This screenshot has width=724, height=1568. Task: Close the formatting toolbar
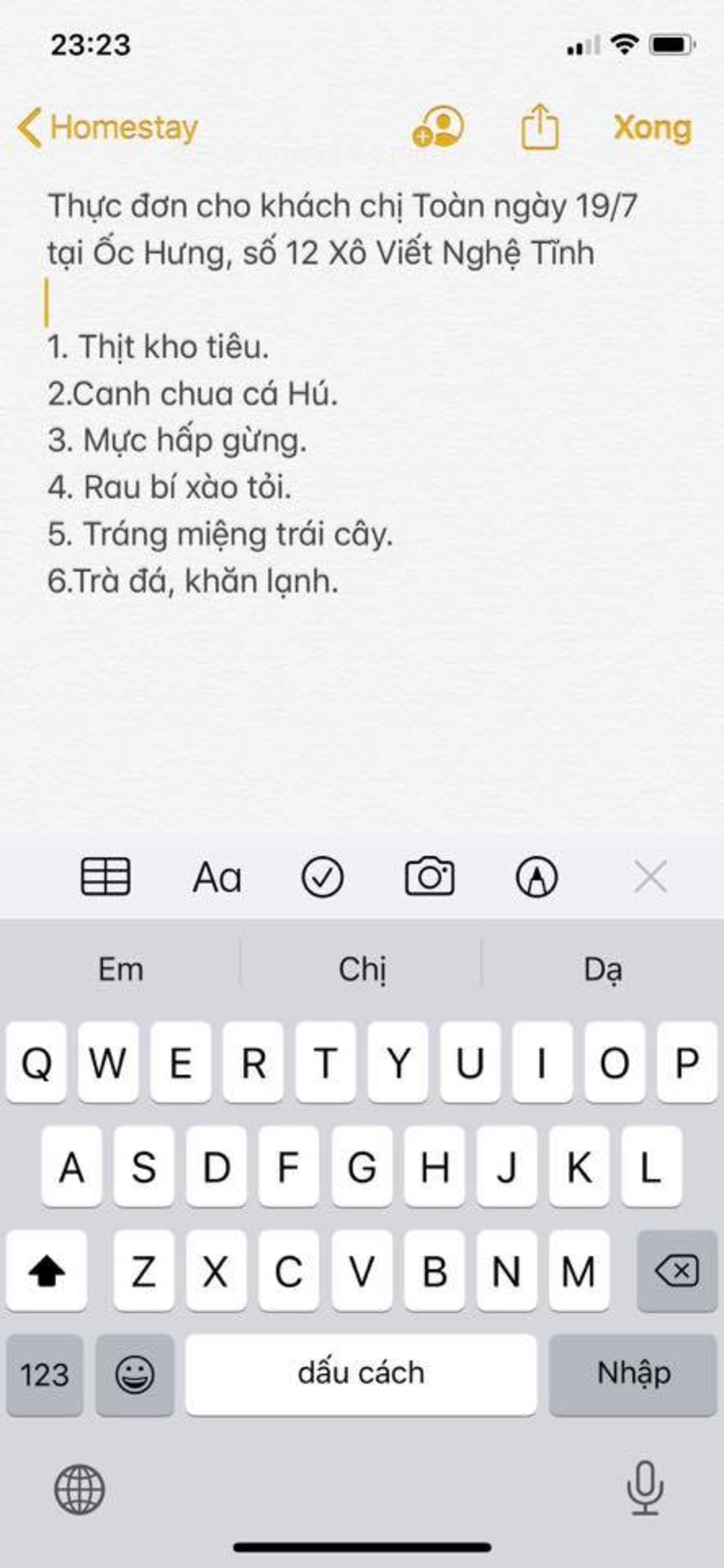[650, 877]
